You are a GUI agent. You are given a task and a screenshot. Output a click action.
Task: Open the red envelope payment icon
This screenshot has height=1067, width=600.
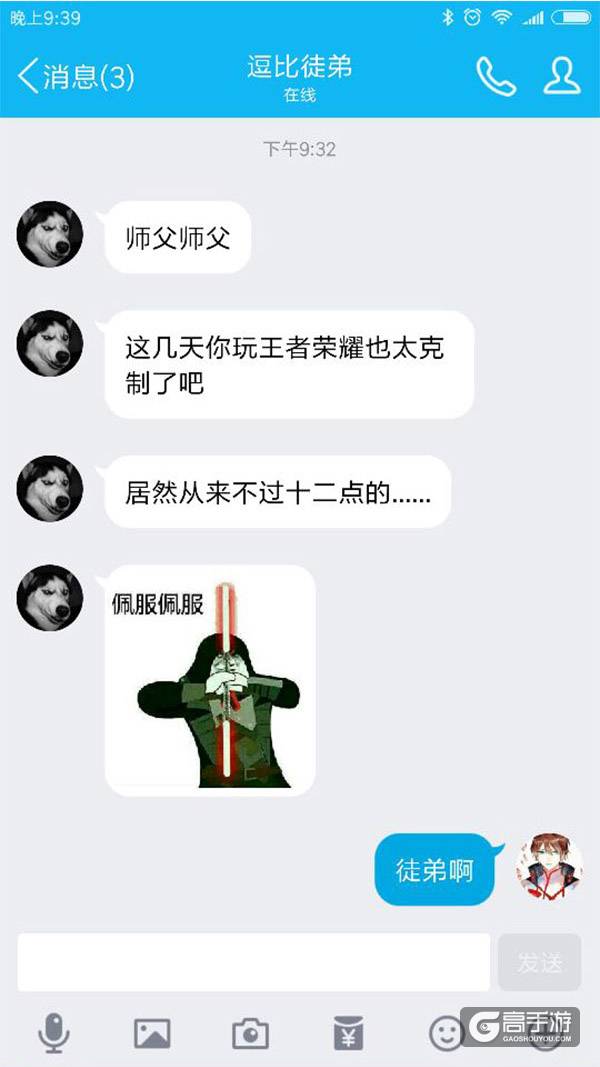coord(348,1032)
